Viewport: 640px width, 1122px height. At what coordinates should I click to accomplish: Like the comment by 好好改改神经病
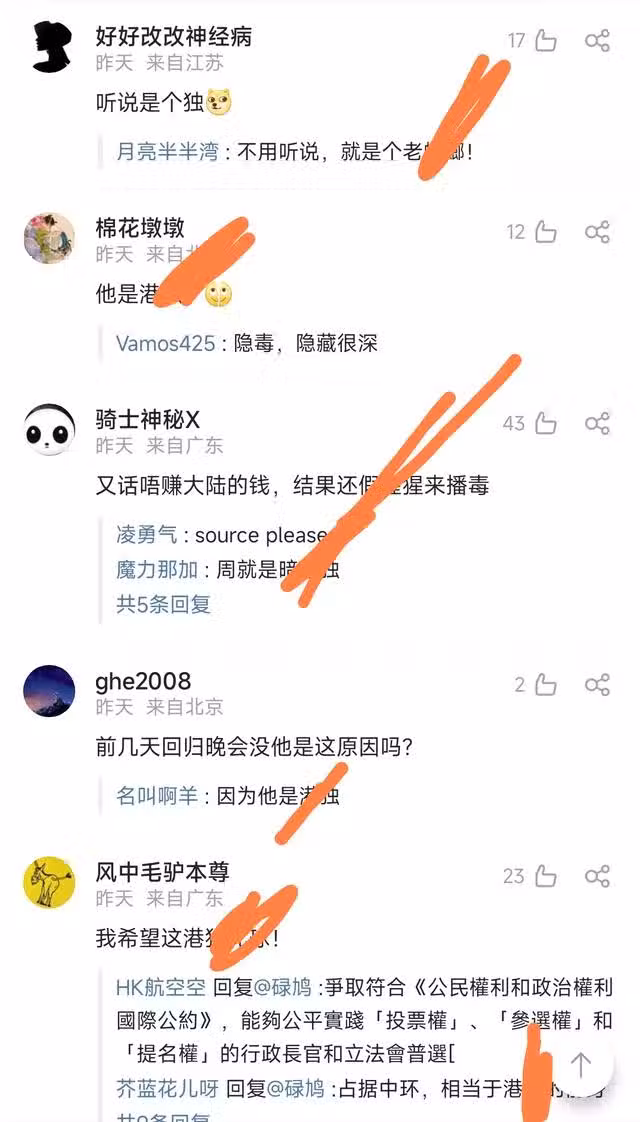pyautogui.click(x=545, y=41)
